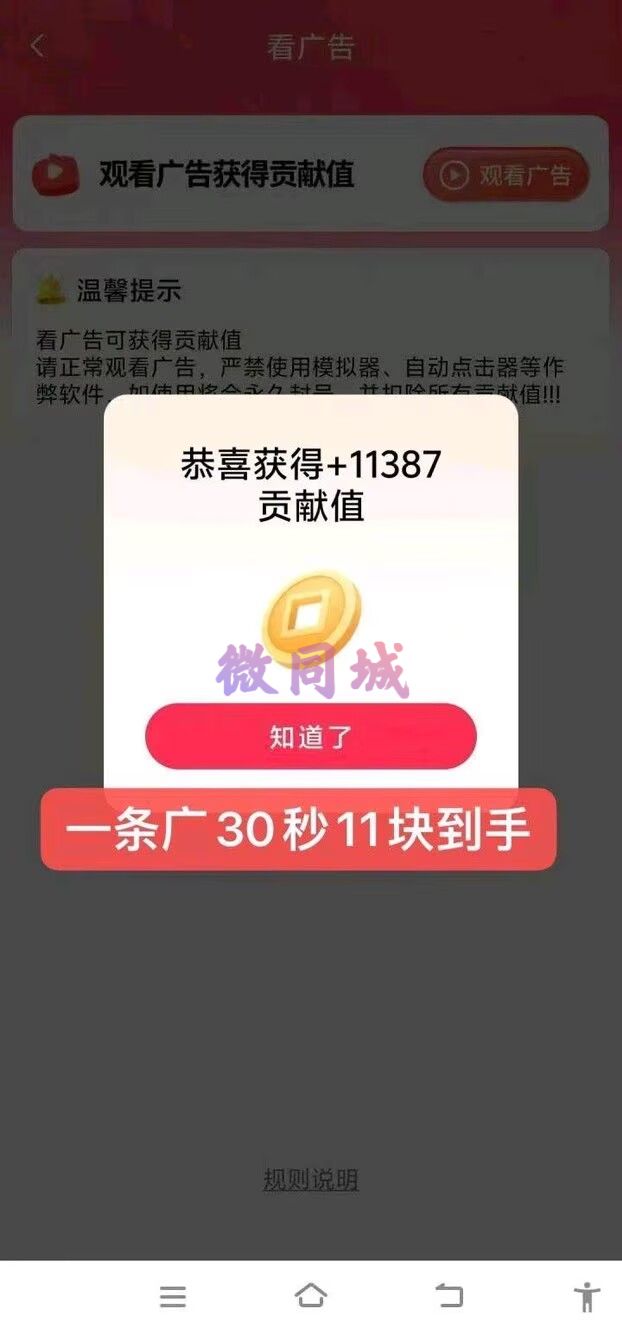The image size is (622, 1334).
Task: Open the 规则说明 rules link
Action: pyautogui.click(x=311, y=1180)
